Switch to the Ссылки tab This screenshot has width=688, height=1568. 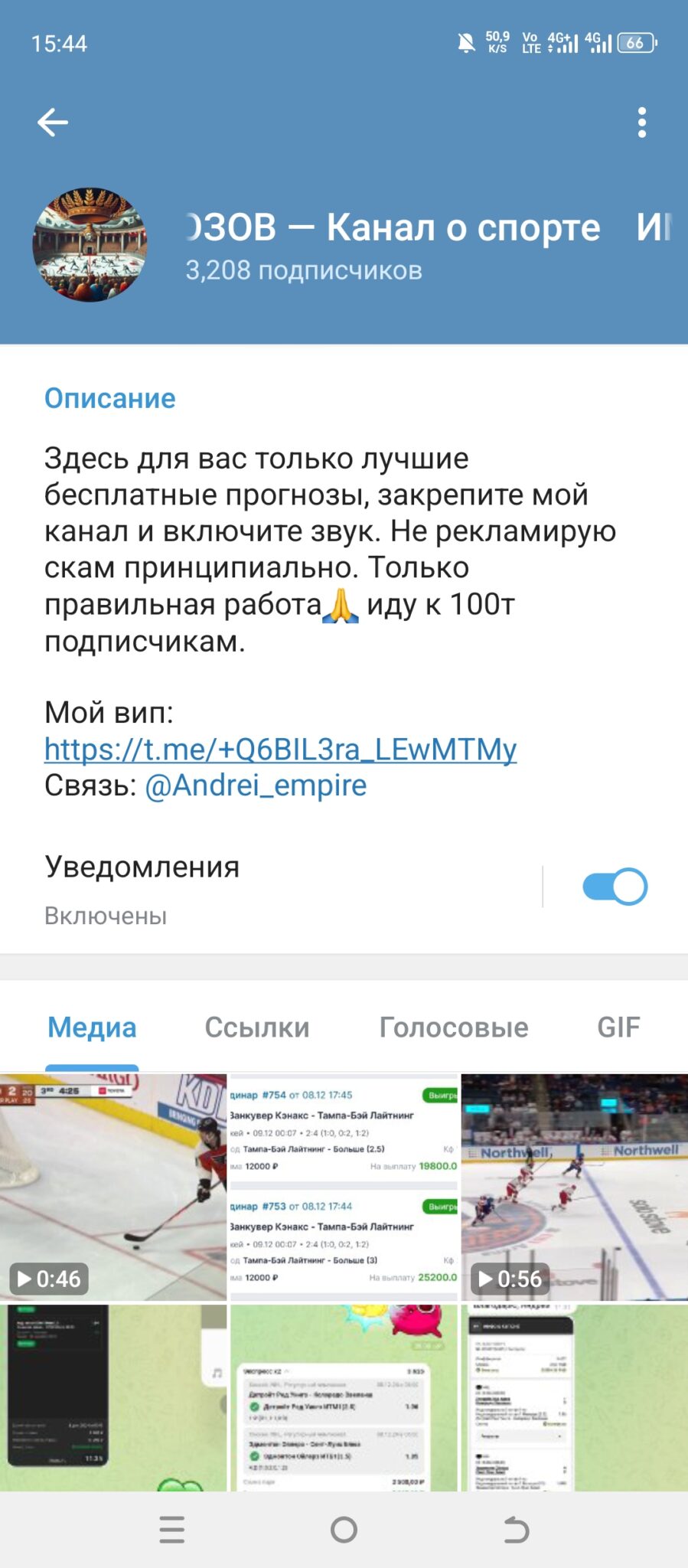257,1027
